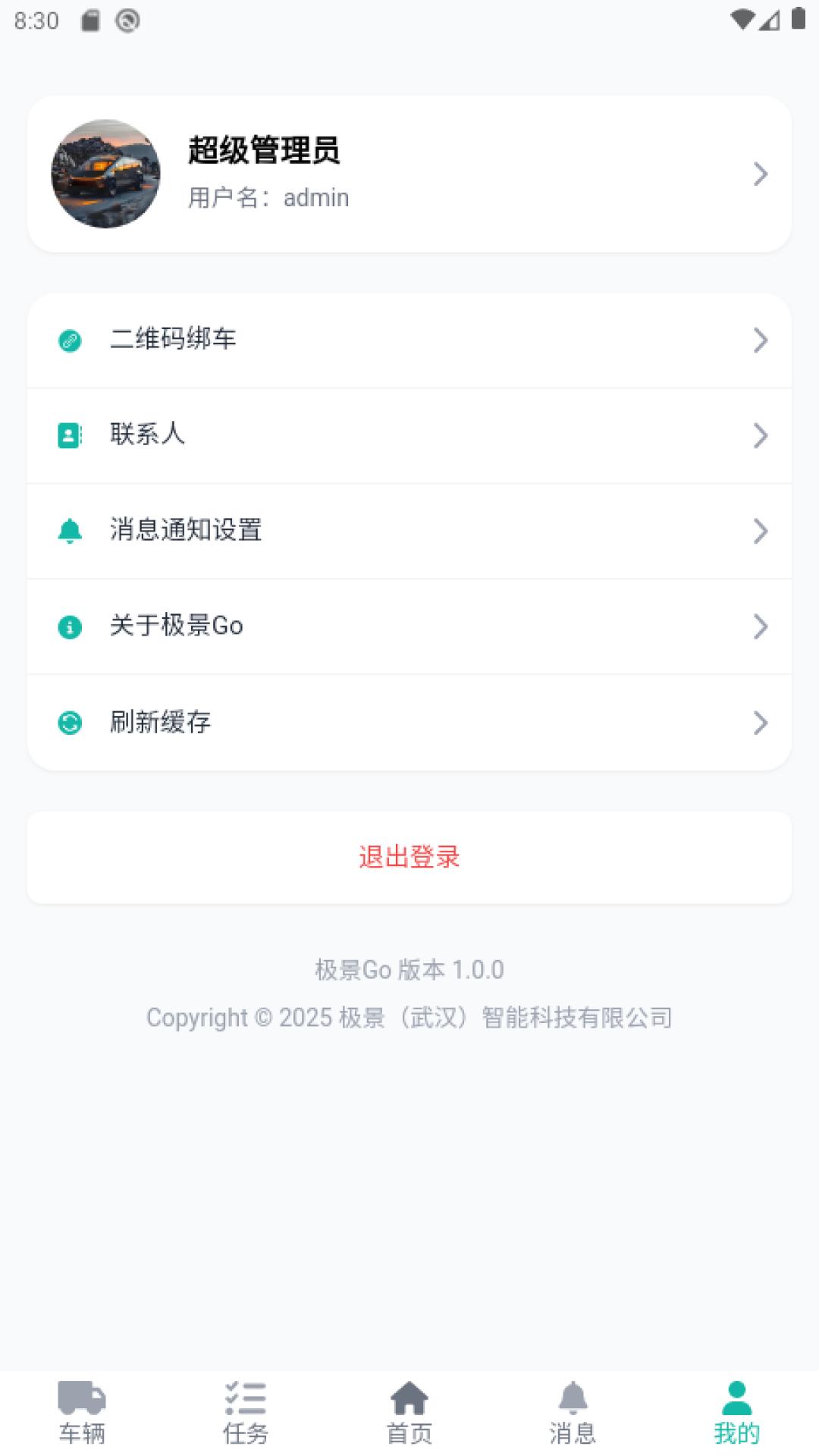The width and height of the screenshot is (819, 1456).
Task: Open 消息通知设置 notification settings
Action: [409, 531]
